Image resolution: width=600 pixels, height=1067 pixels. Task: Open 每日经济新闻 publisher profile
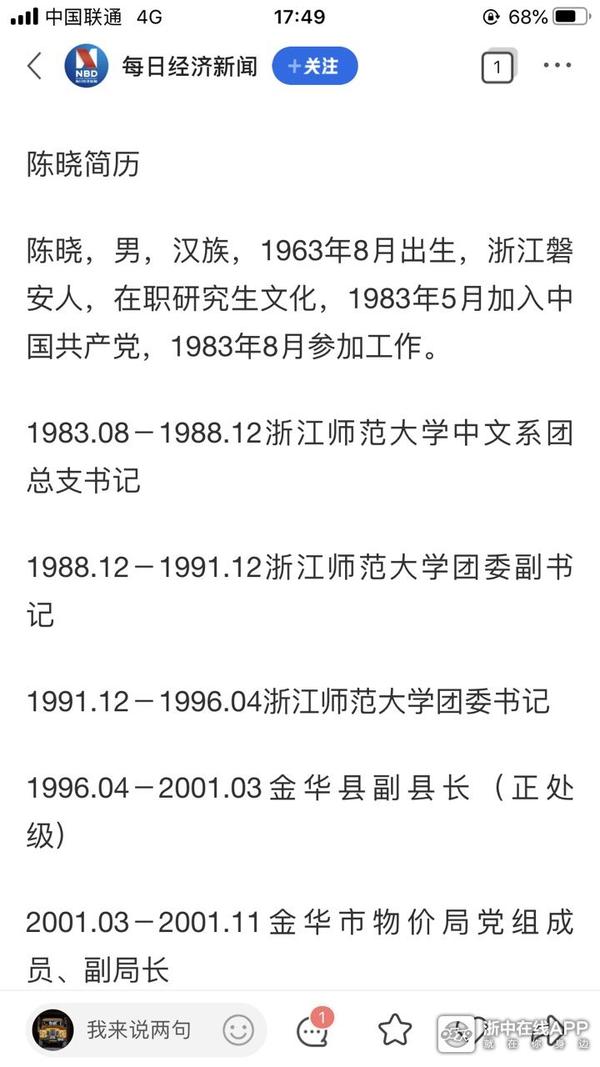point(188,67)
